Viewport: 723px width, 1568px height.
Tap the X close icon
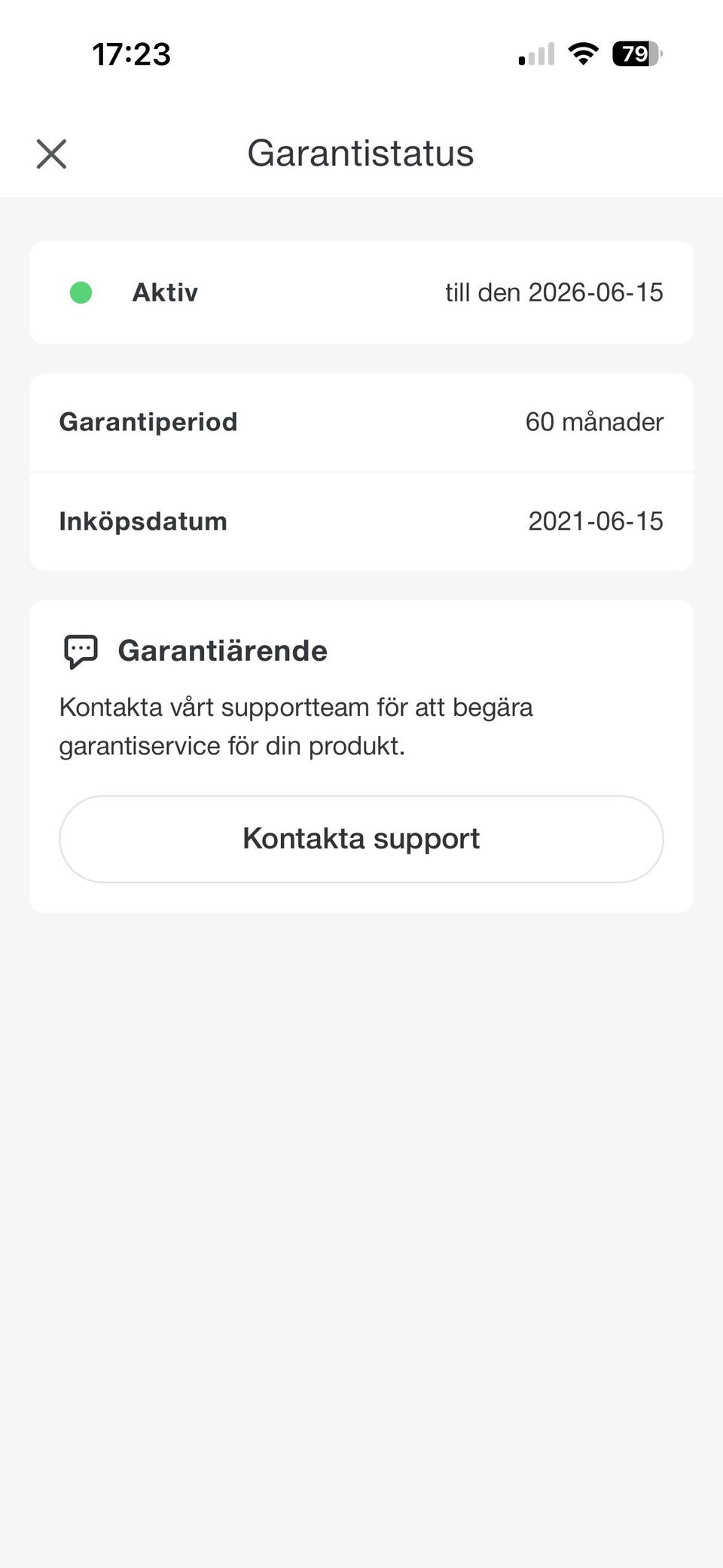click(x=52, y=154)
